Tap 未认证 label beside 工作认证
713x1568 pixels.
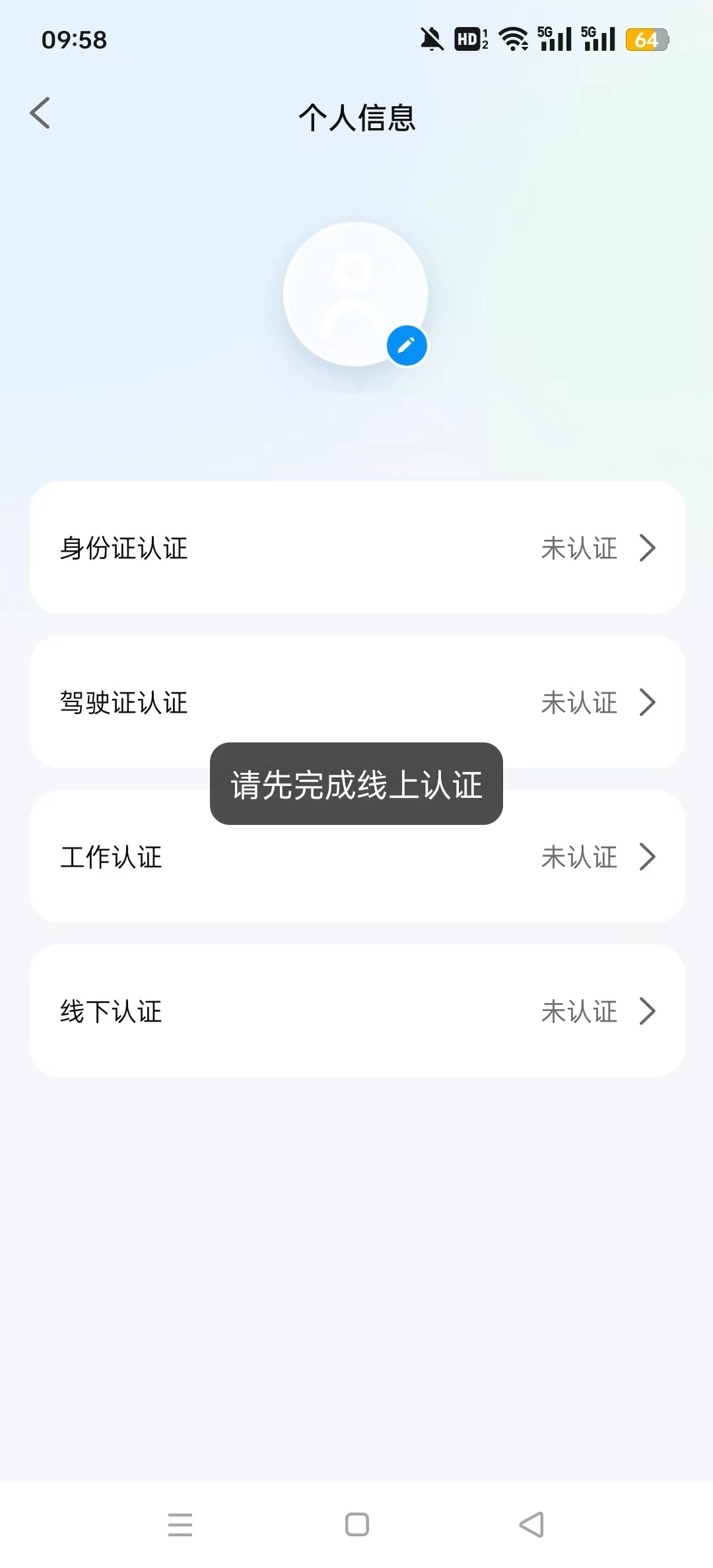(580, 857)
